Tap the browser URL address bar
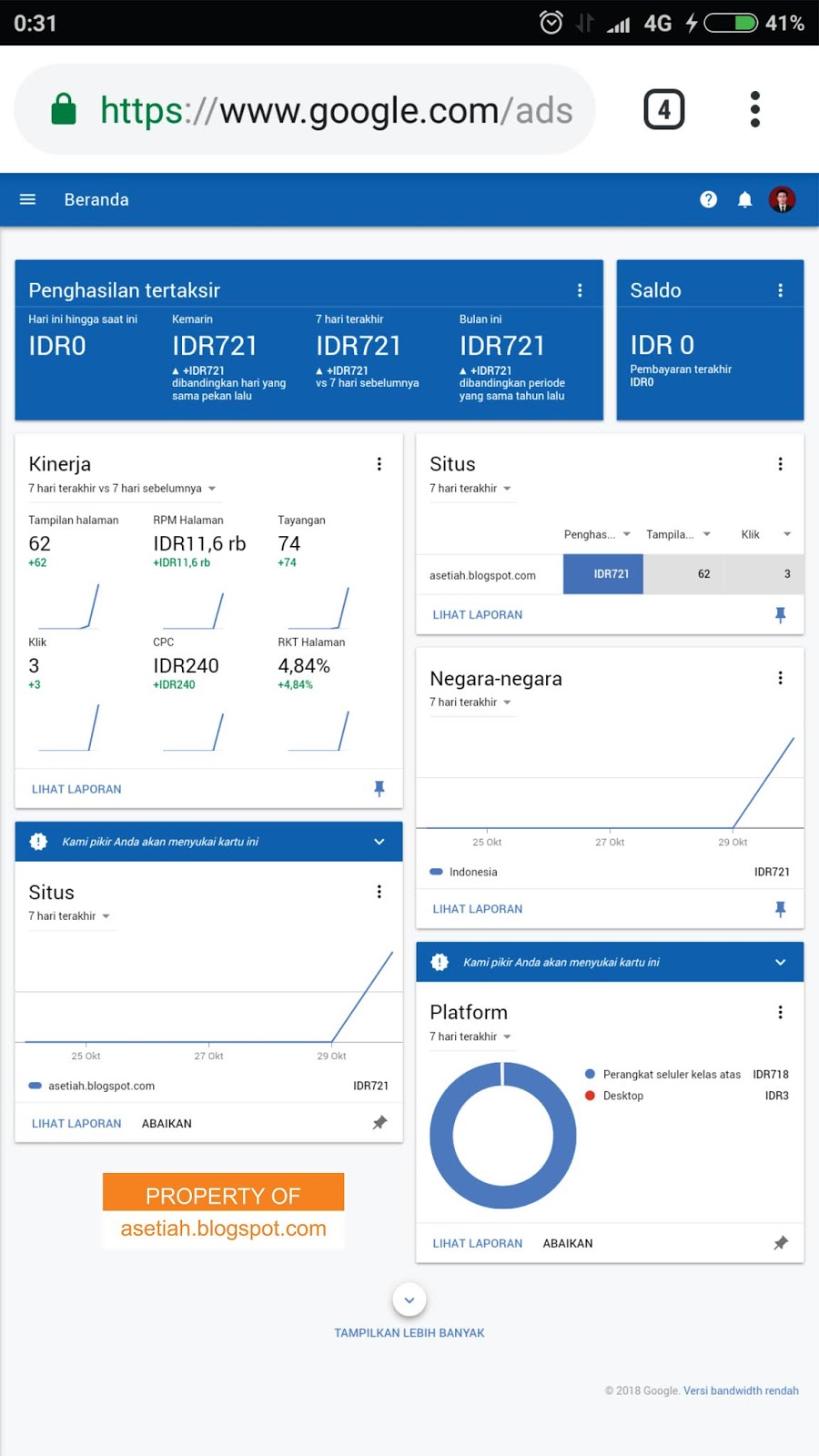The width and height of the screenshot is (819, 1456). click(x=306, y=109)
